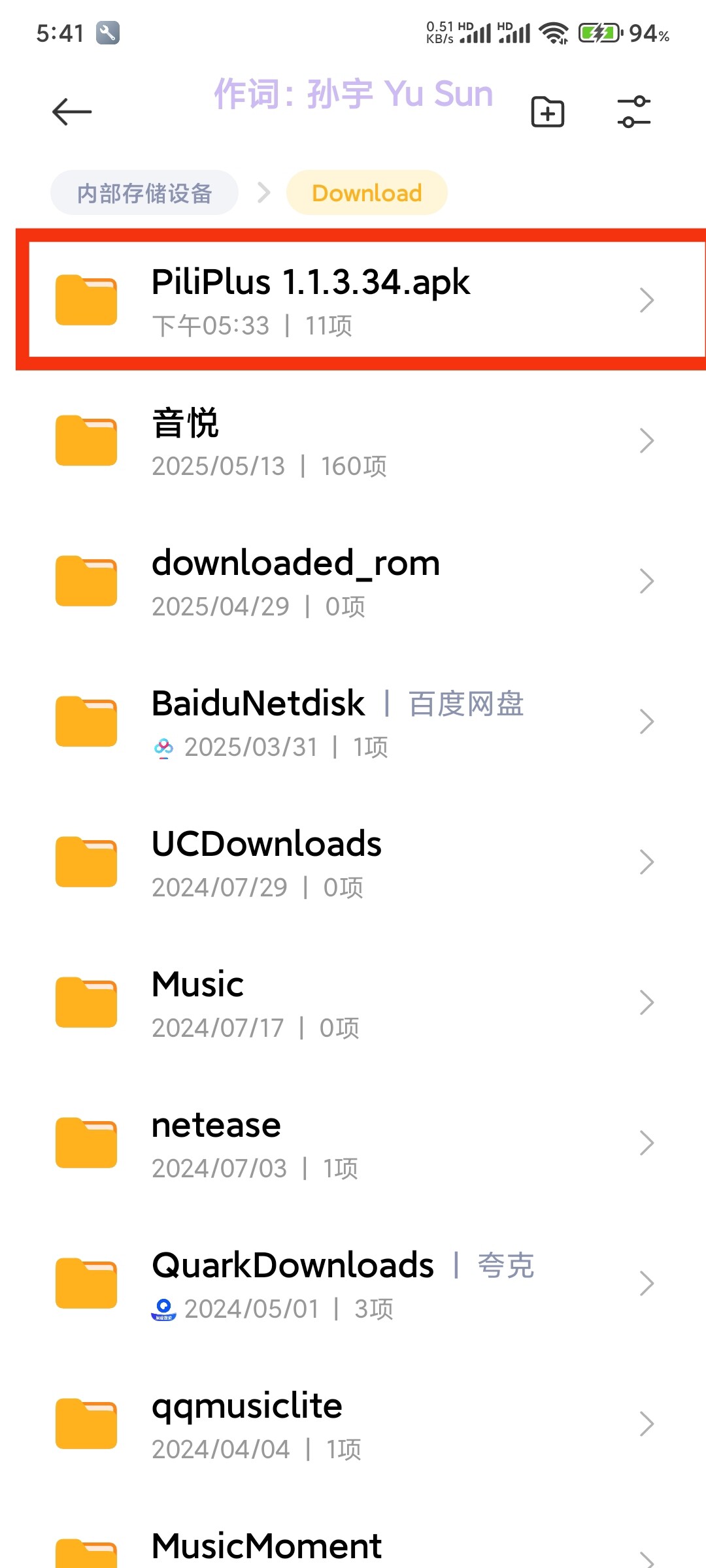
Task: Open the qqmusiclite folder
Action: pyautogui.click(x=353, y=1424)
